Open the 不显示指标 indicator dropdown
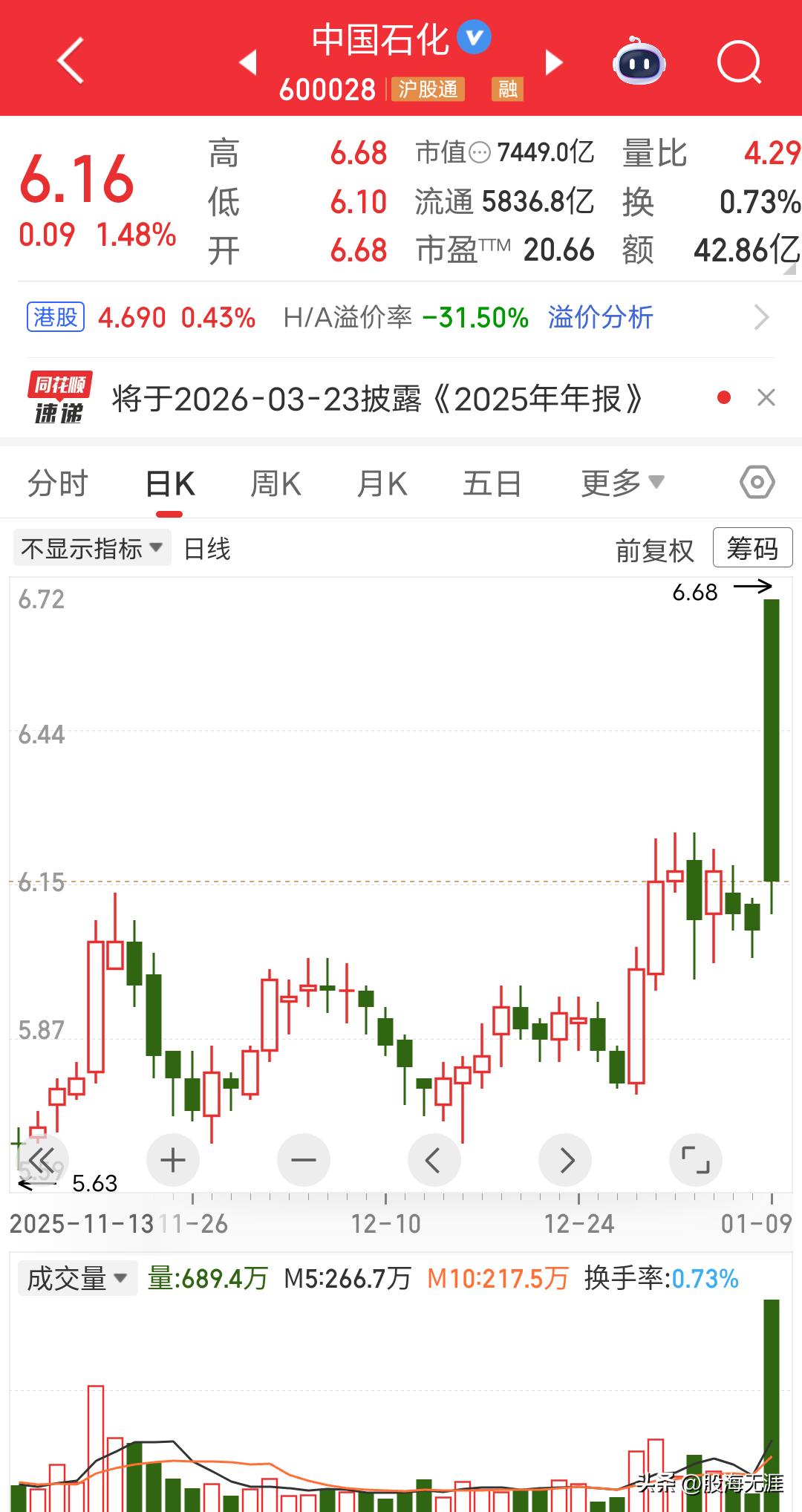This screenshot has height=1512, width=802. [91, 547]
